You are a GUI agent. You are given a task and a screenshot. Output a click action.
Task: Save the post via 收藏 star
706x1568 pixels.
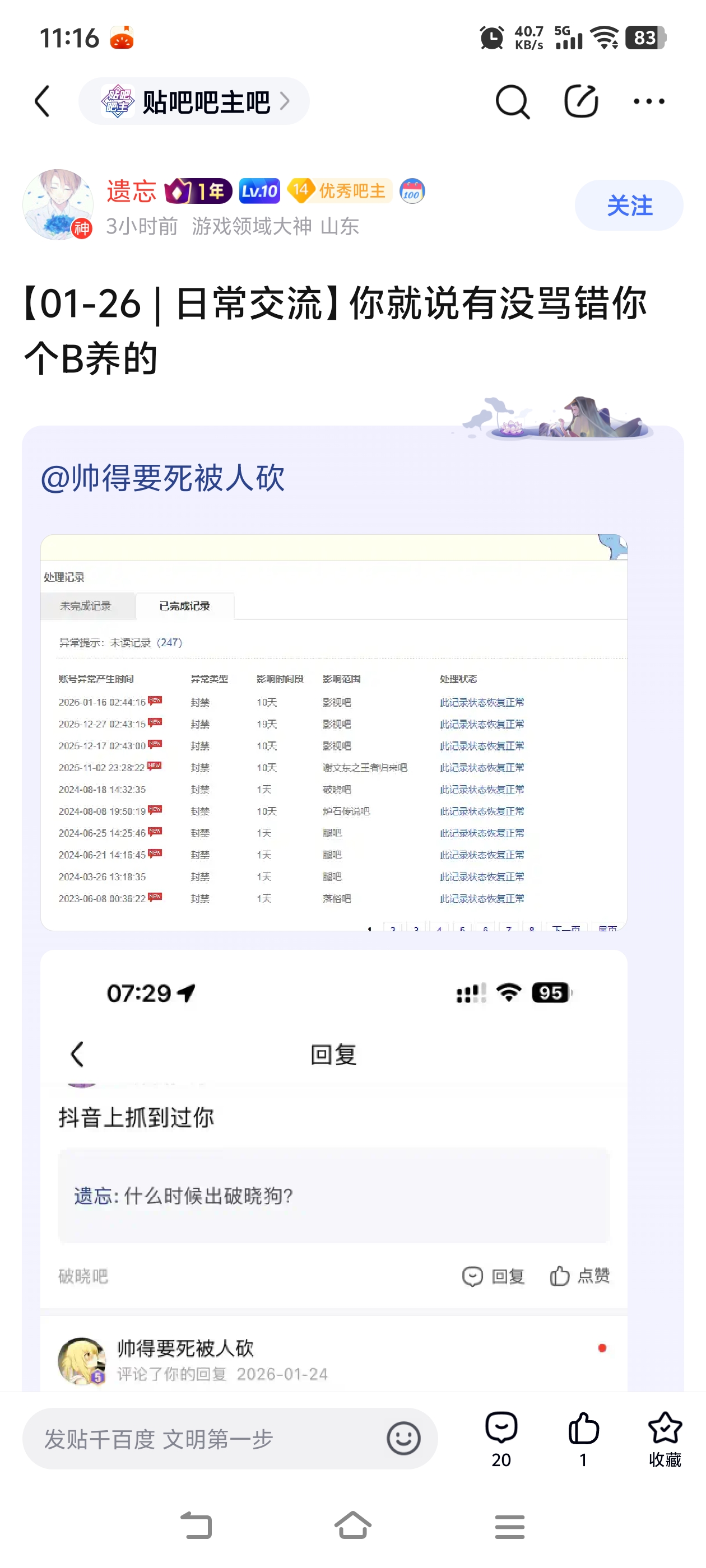point(664,1439)
